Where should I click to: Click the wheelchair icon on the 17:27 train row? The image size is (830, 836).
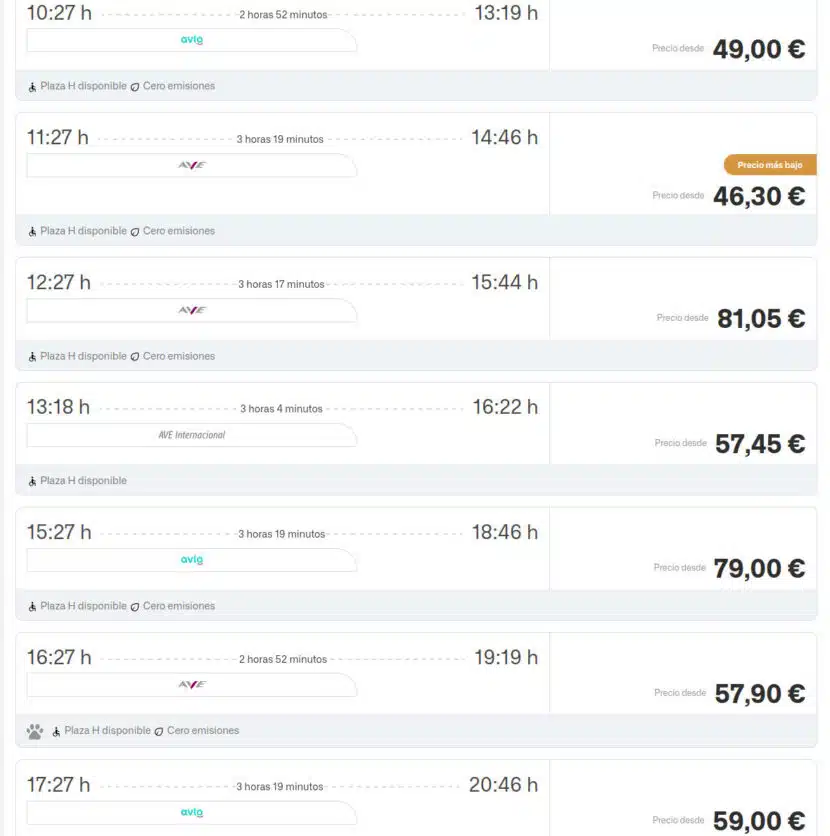tap(31, 833)
